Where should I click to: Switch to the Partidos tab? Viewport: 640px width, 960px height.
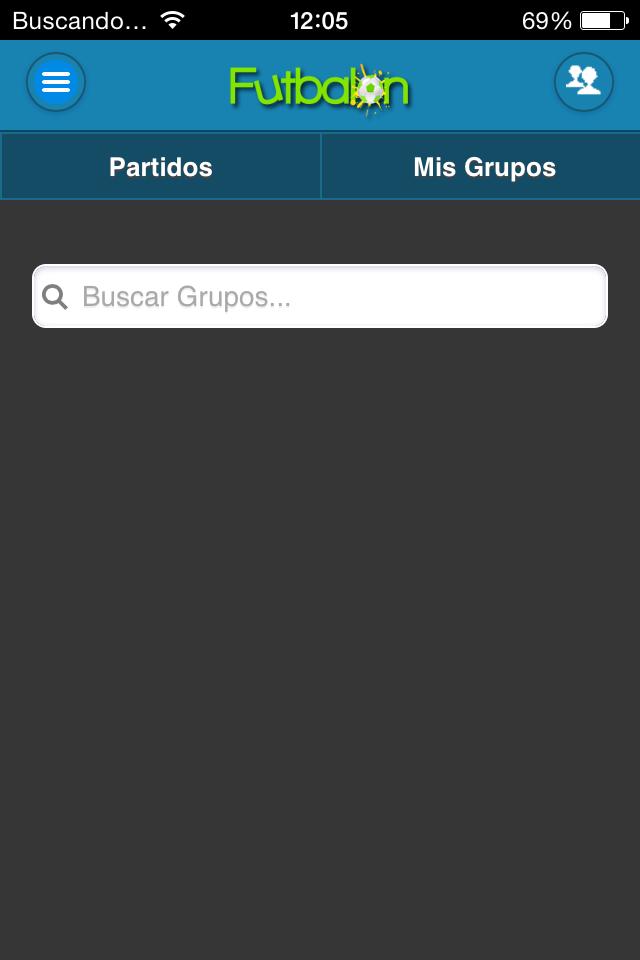[161, 167]
